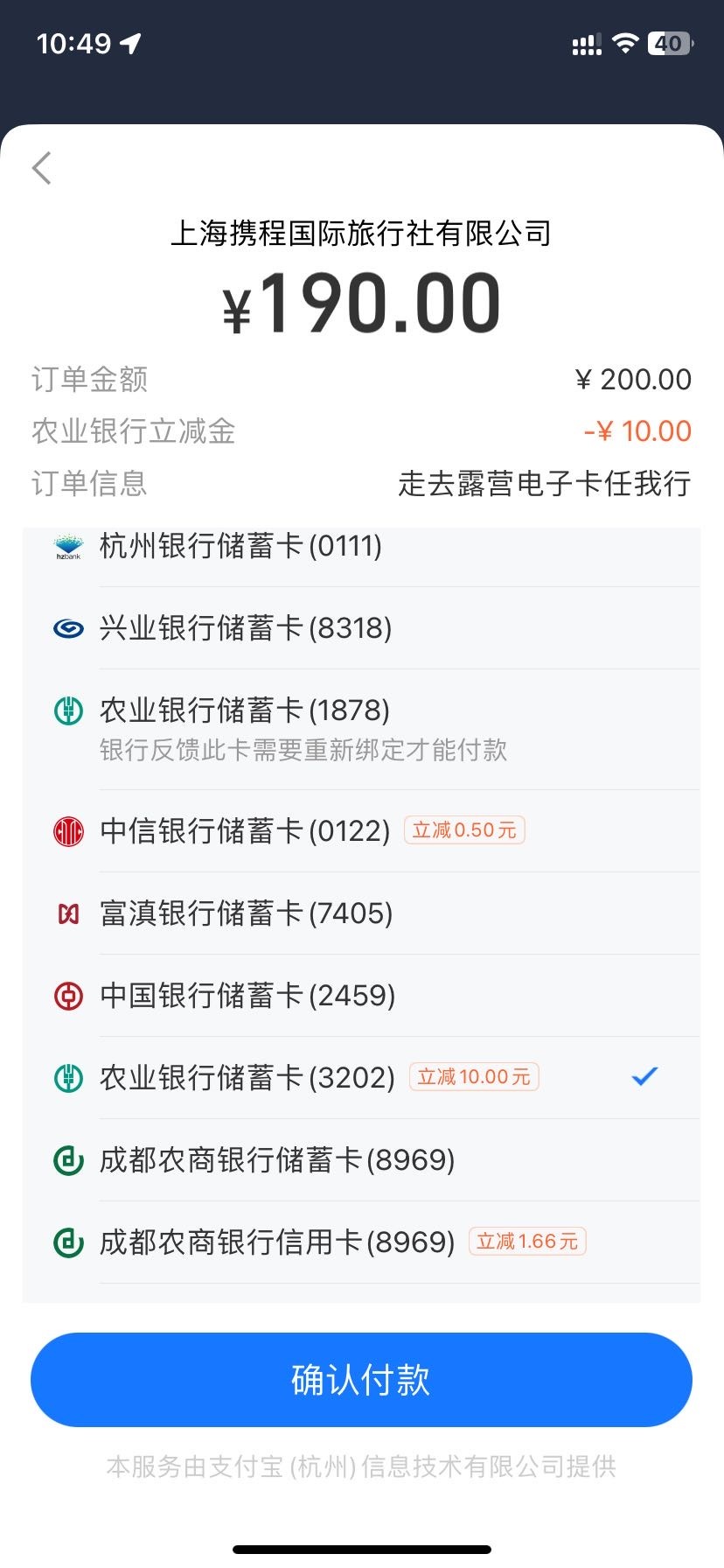
Task: Select 农业银行储蓄卡 (1878)
Action: point(362,730)
